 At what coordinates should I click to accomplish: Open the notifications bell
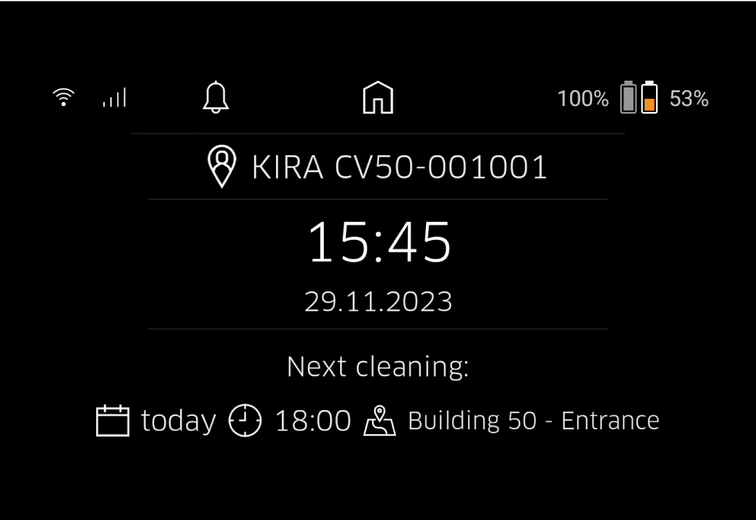(215, 98)
